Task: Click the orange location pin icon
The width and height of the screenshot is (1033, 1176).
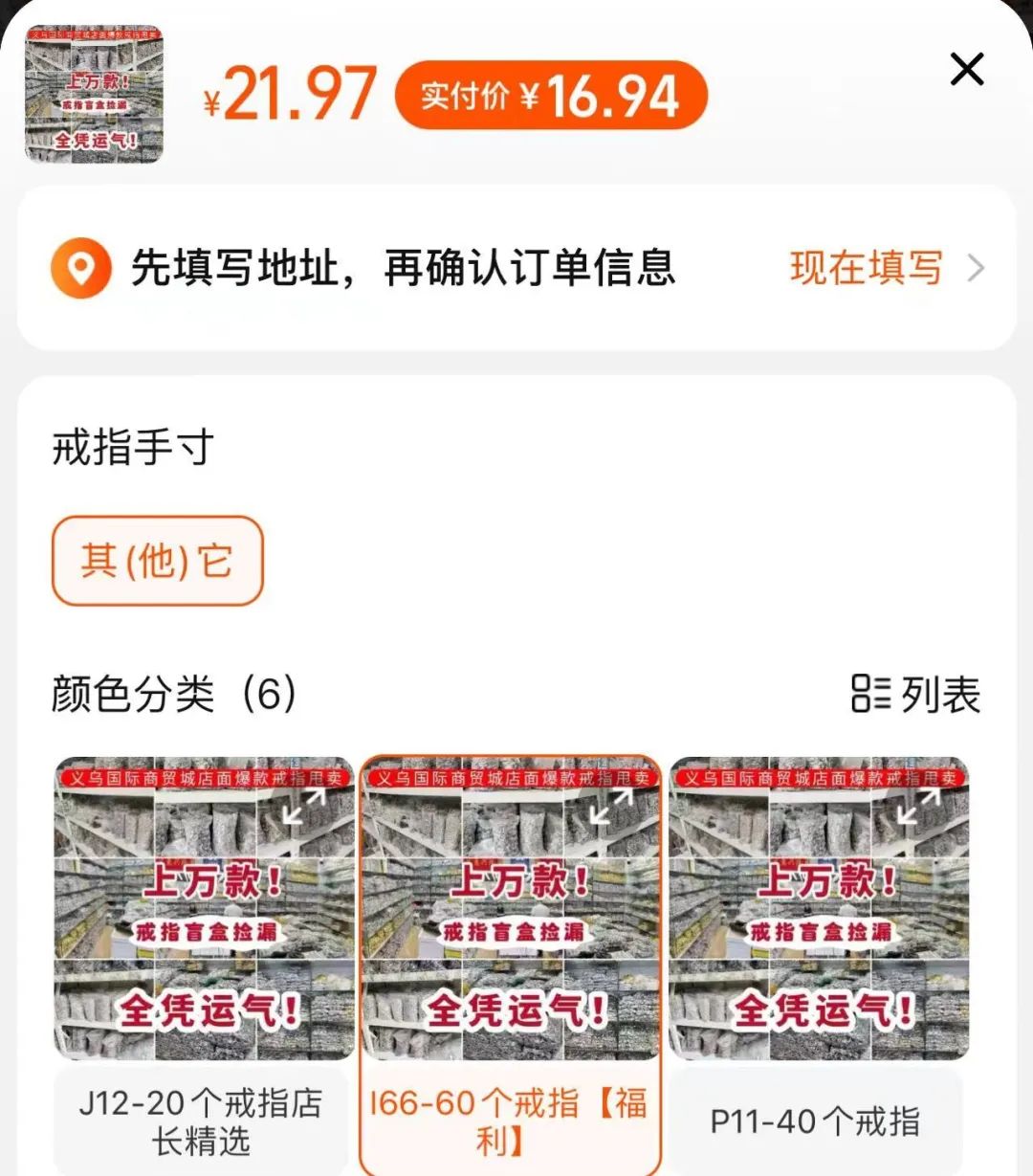Action: point(81,269)
